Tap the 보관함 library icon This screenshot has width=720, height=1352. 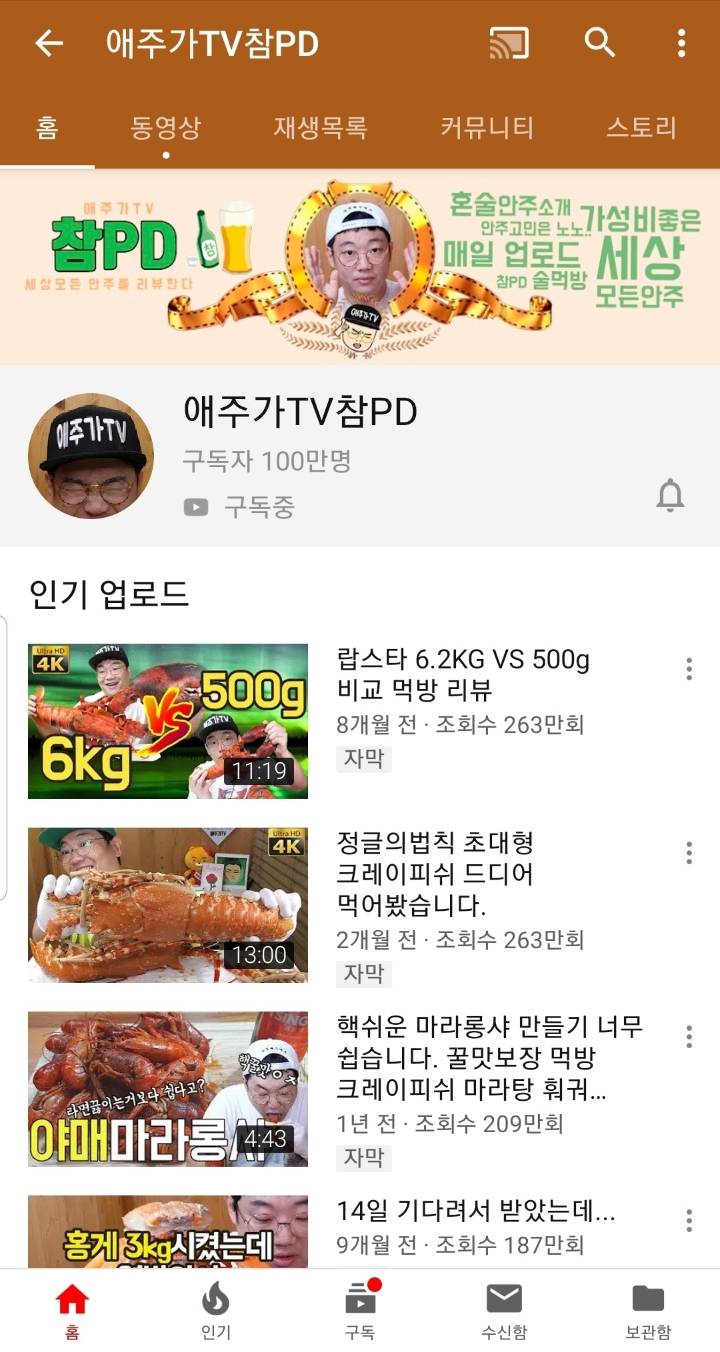649,1300
